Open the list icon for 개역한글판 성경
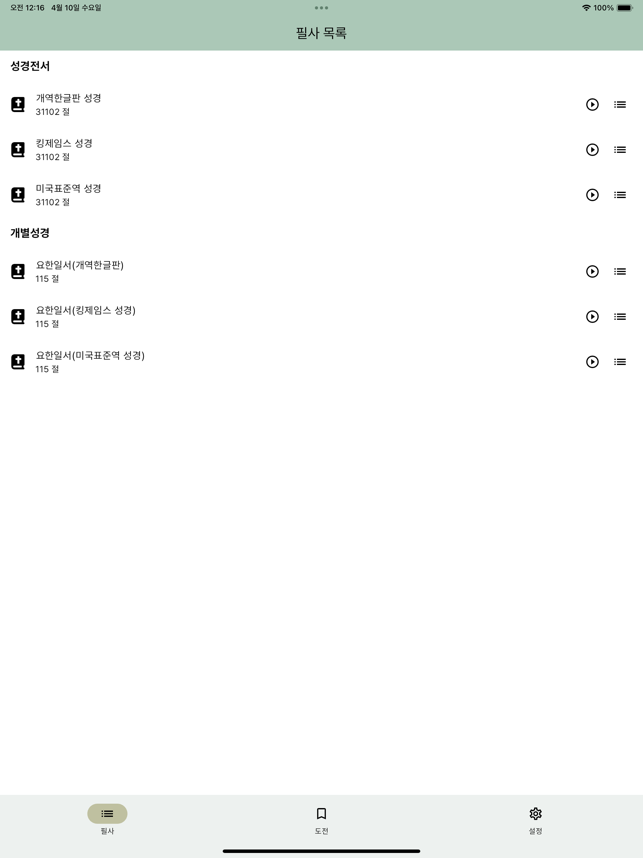Image resolution: width=643 pixels, height=858 pixels. pos(620,104)
